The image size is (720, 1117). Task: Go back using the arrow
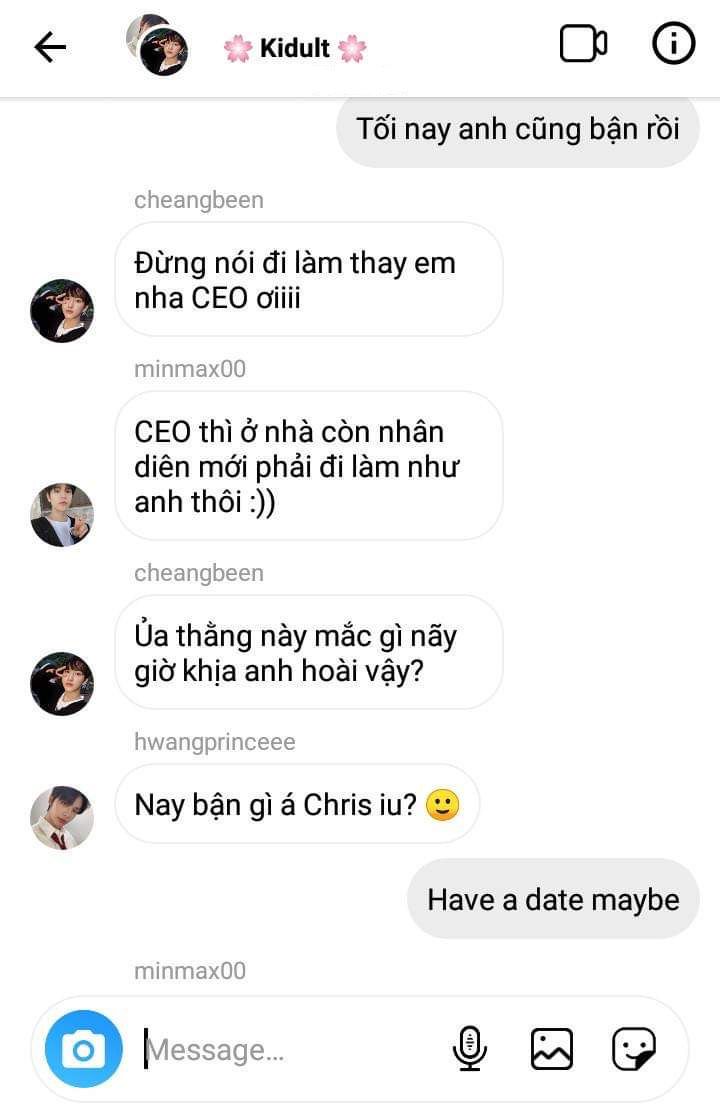tap(50, 47)
